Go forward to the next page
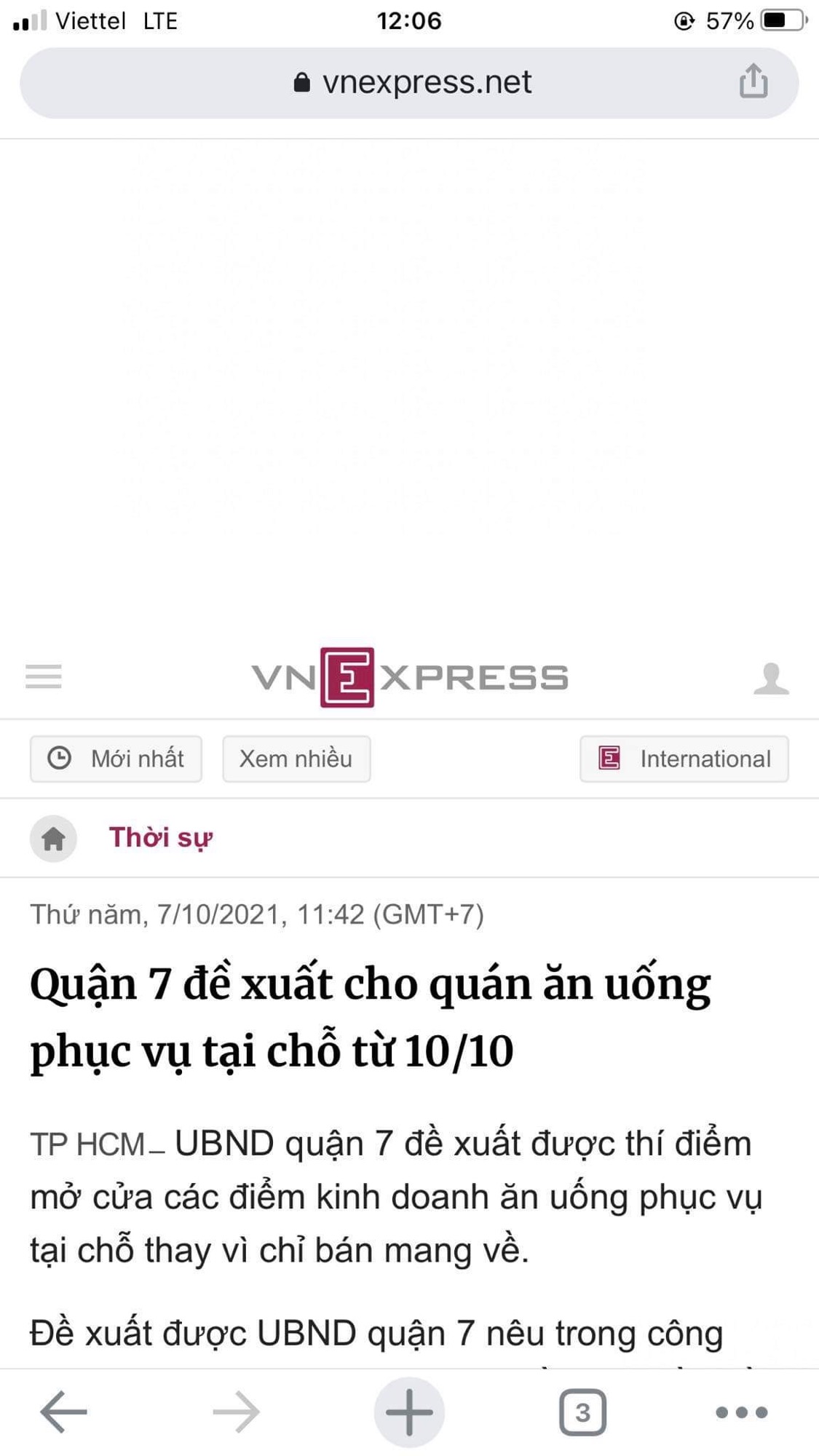The image size is (819, 1456). [x=236, y=1412]
